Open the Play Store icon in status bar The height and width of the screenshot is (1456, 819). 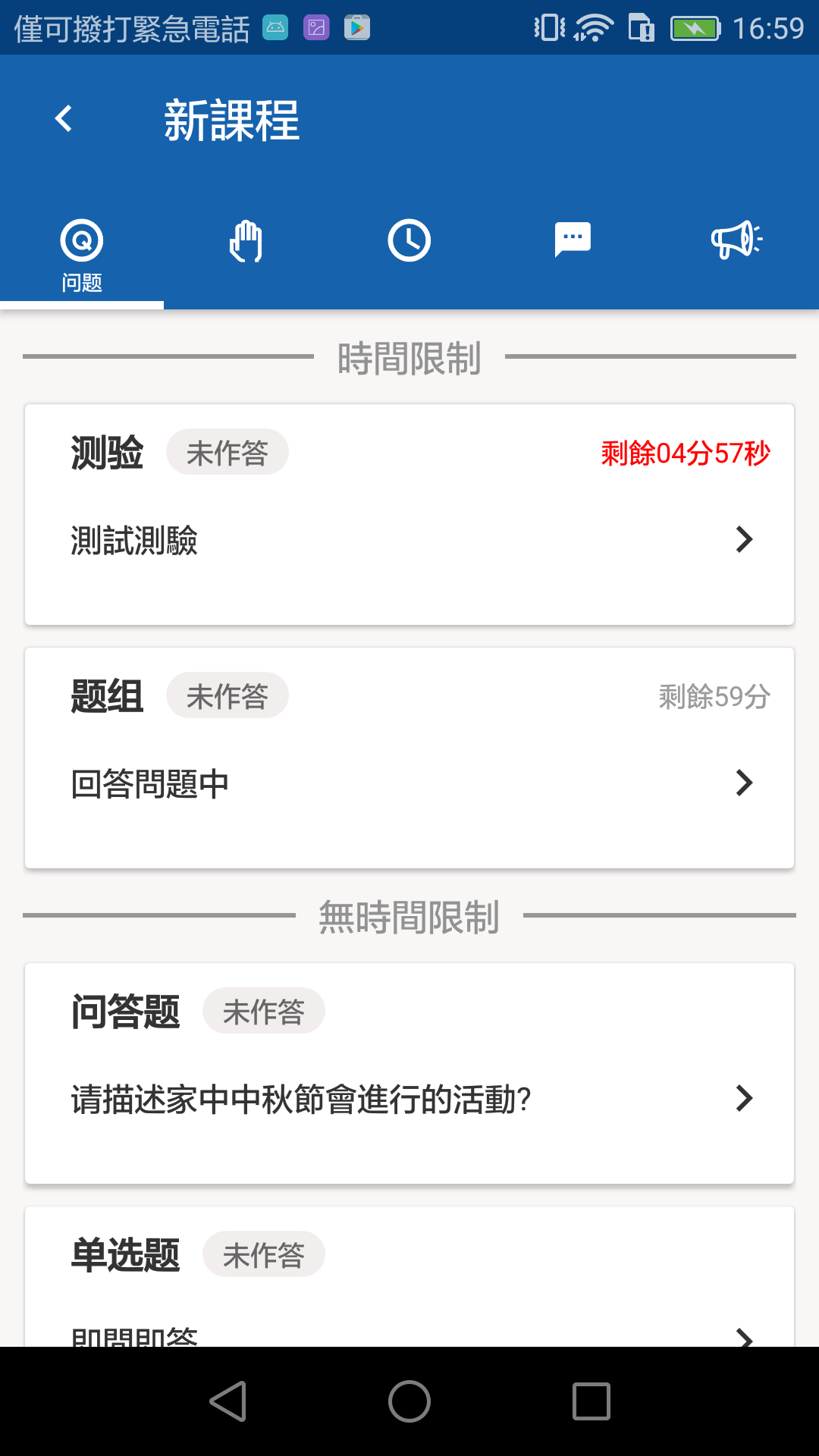click(x=356, y=27)
